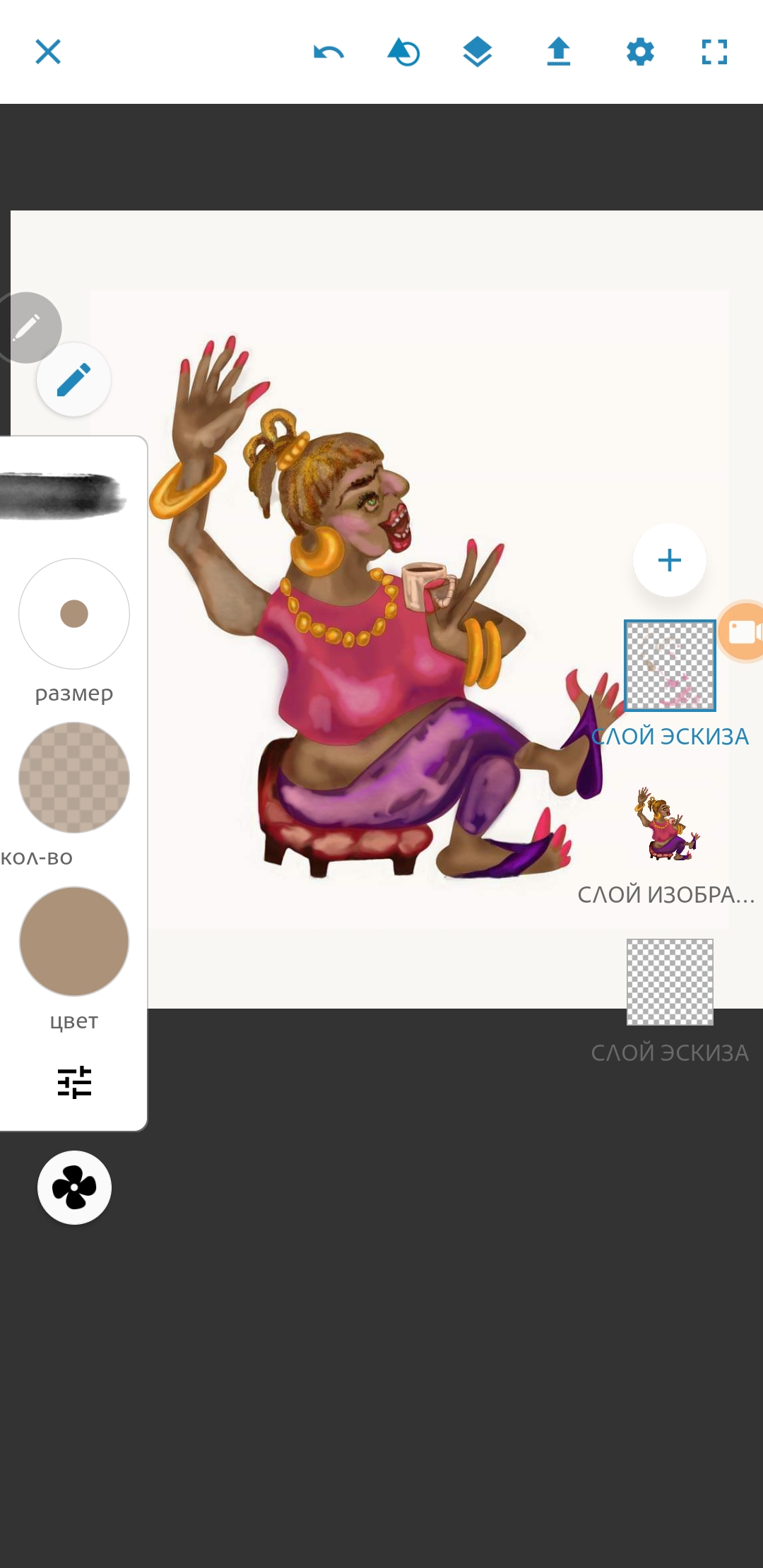Image resolution: width=763 pixels, height=1568 pixels.
Task: Open brush settings sliders
Action: [74, 1081]
